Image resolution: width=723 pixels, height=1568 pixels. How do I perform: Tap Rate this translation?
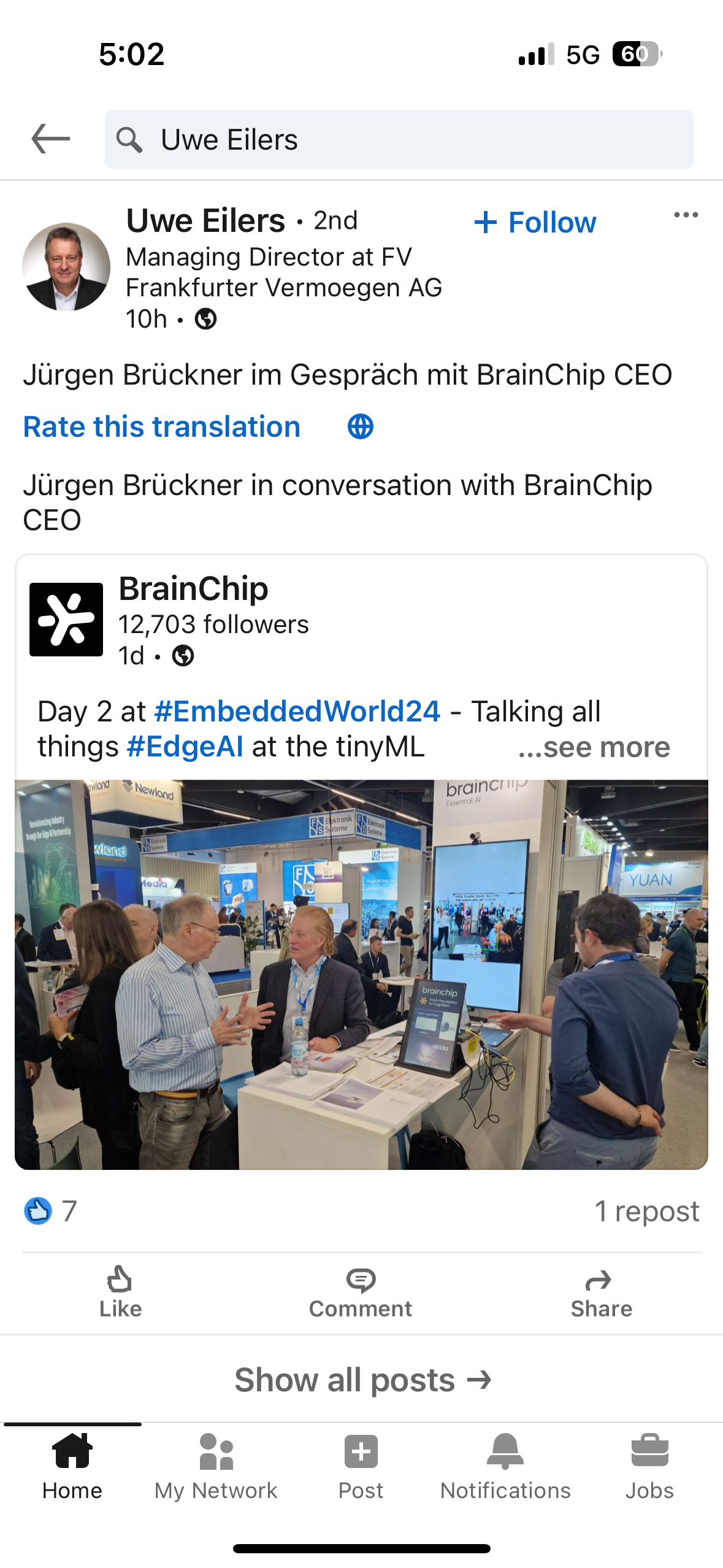[162, 427]
